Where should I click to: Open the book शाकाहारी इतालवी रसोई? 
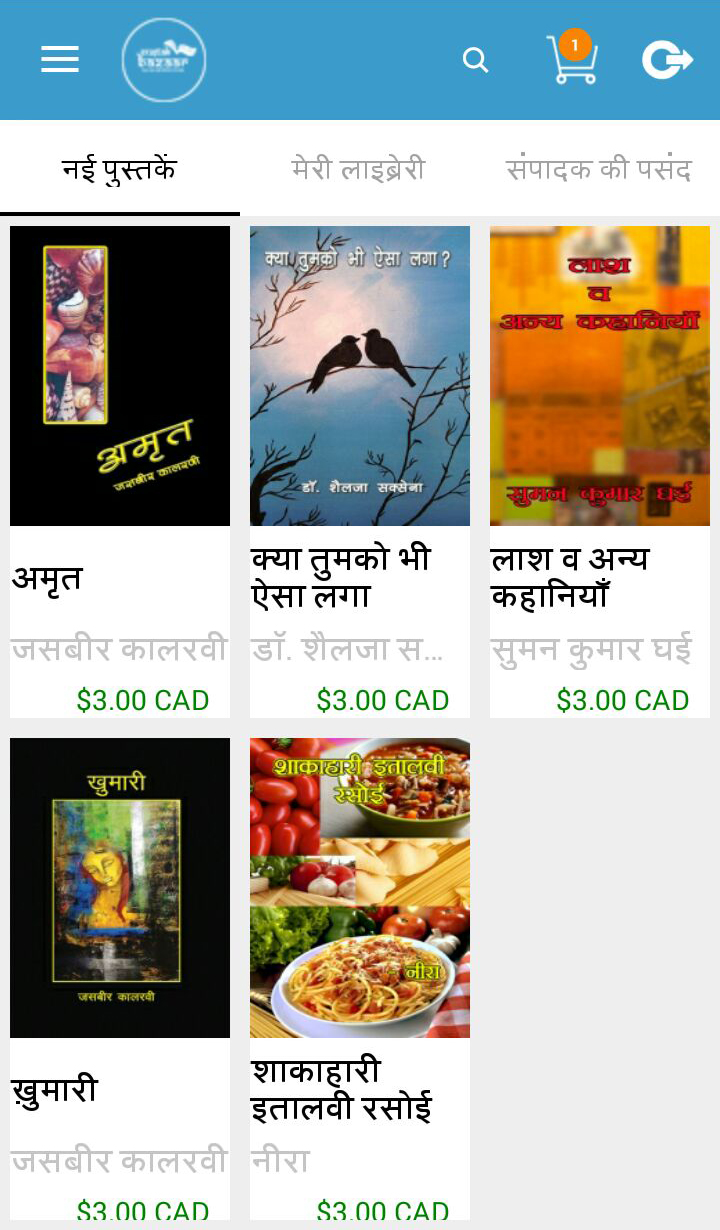[x=360, y=979]
